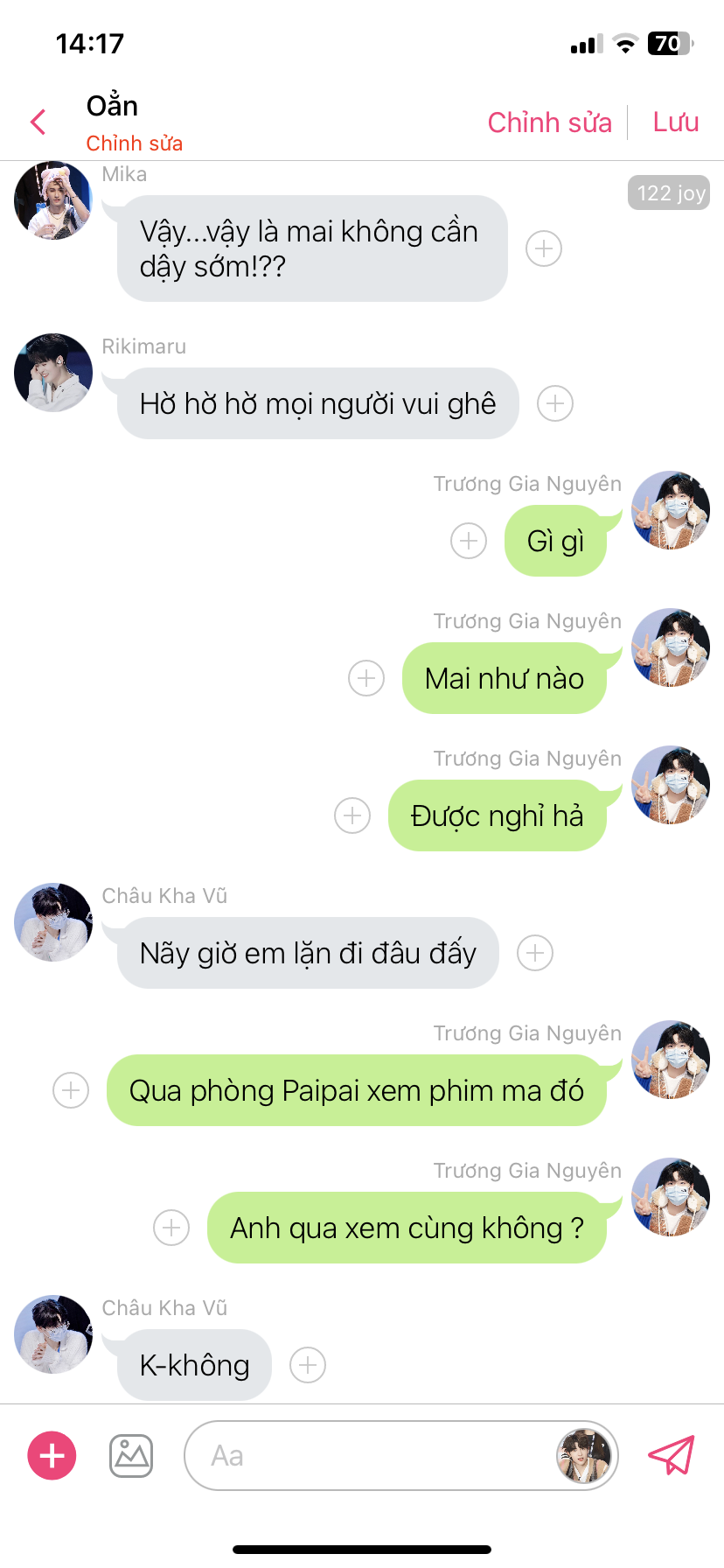Tap plus beside "Anh qua xem cùng không ?"

pos(171,1228)
